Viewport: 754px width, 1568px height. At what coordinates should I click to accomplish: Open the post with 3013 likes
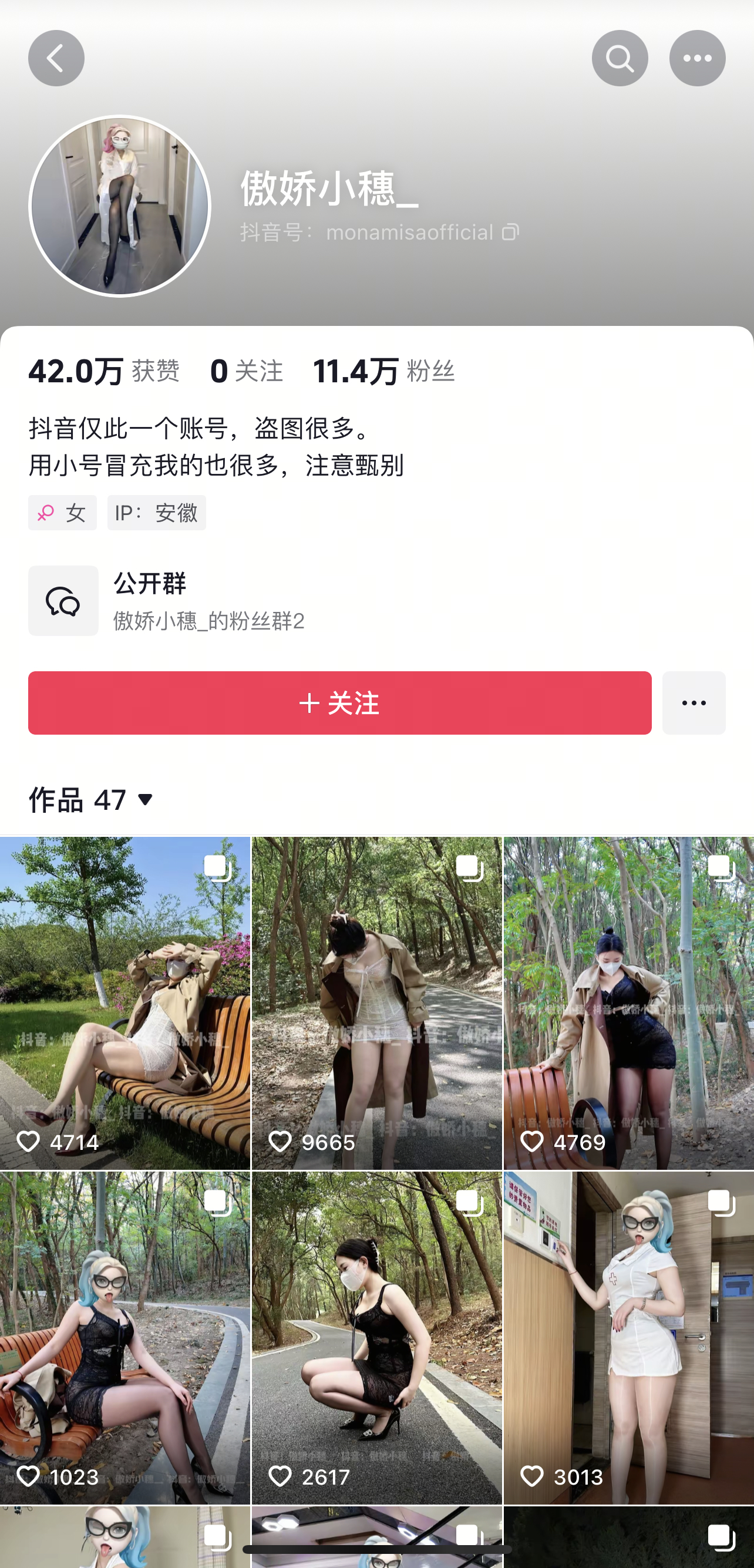point(629,1337)
